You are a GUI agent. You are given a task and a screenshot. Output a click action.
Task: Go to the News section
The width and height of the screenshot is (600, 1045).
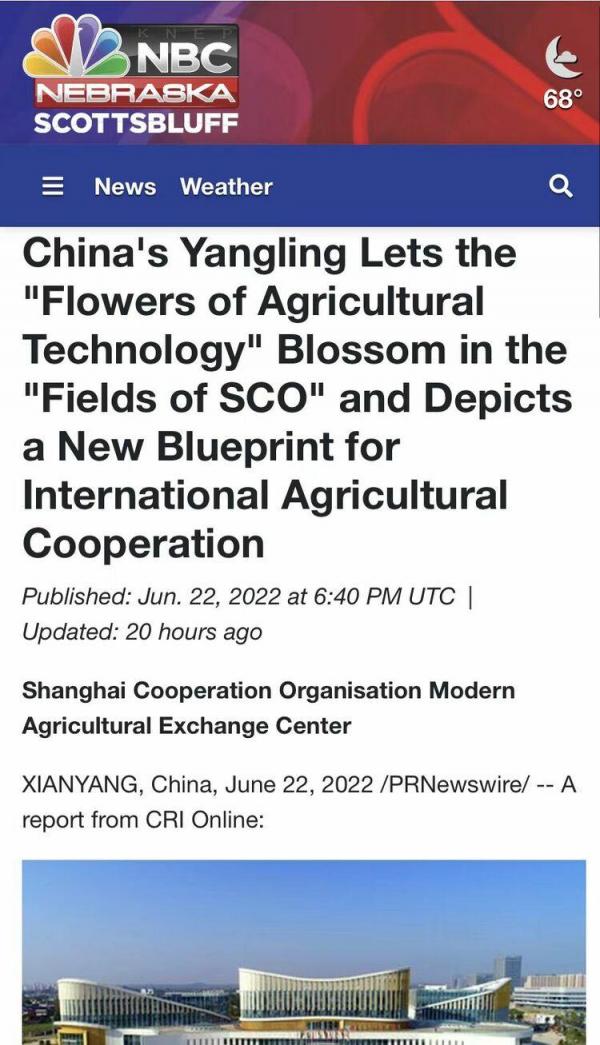[125, 187]
